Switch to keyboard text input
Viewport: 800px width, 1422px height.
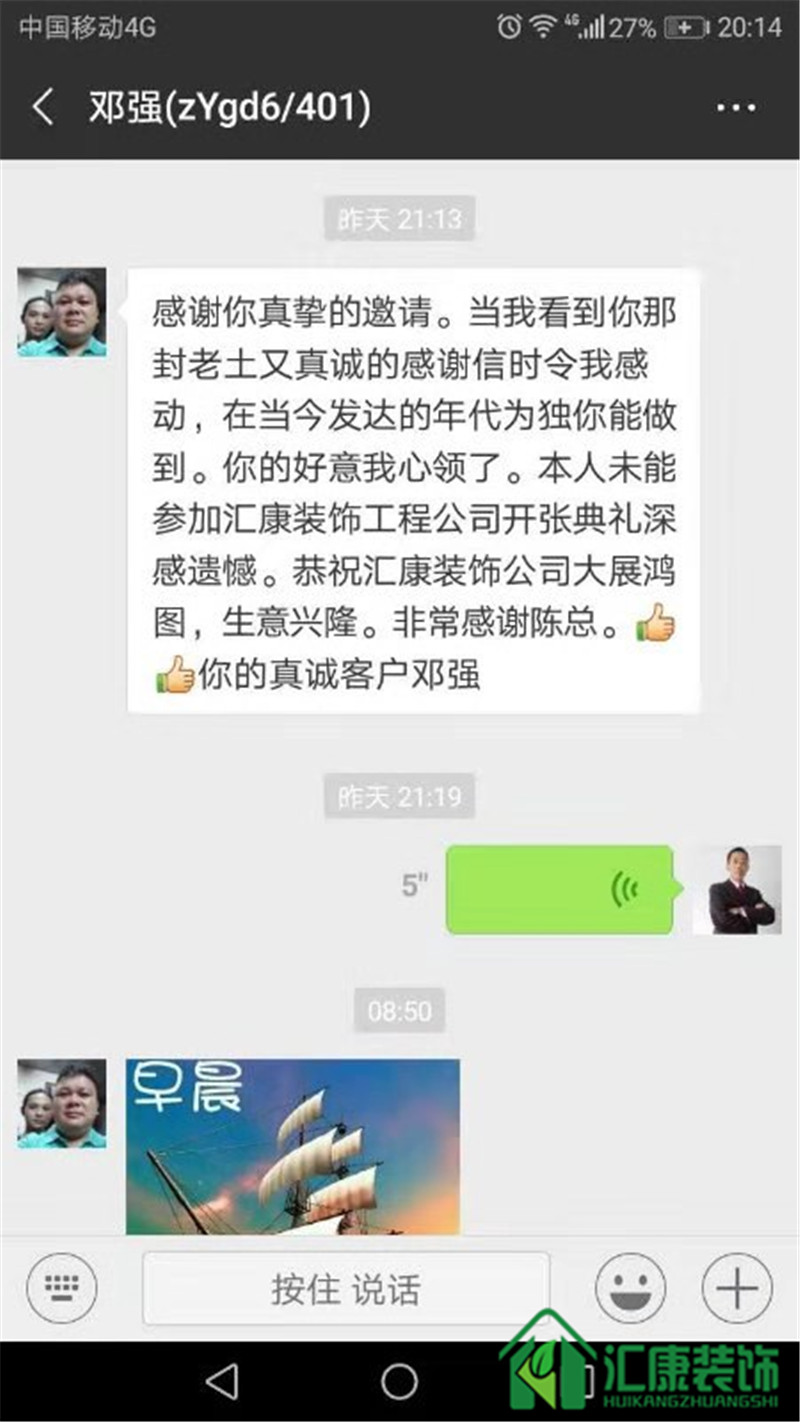tap(62, 1289)
